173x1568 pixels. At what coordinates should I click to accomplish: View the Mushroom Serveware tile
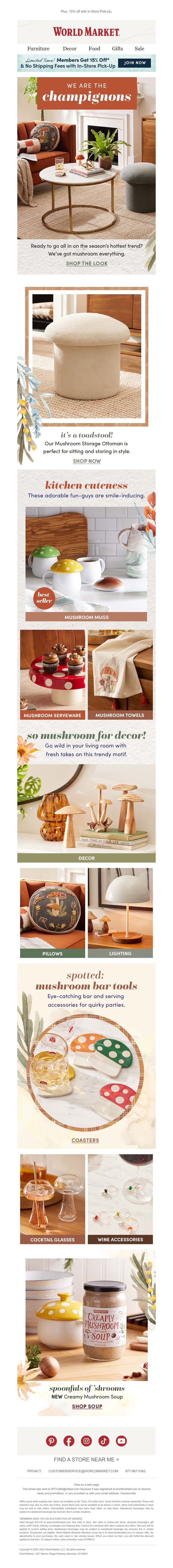[x=52, y=715]
